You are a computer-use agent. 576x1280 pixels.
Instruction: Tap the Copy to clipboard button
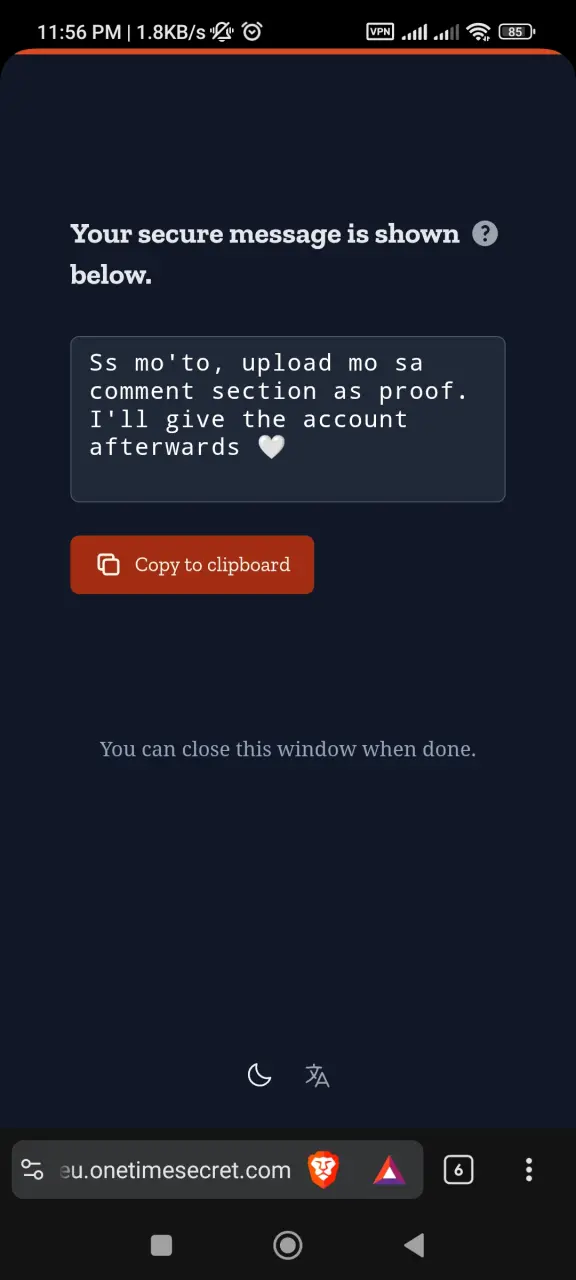click(192, 565)
